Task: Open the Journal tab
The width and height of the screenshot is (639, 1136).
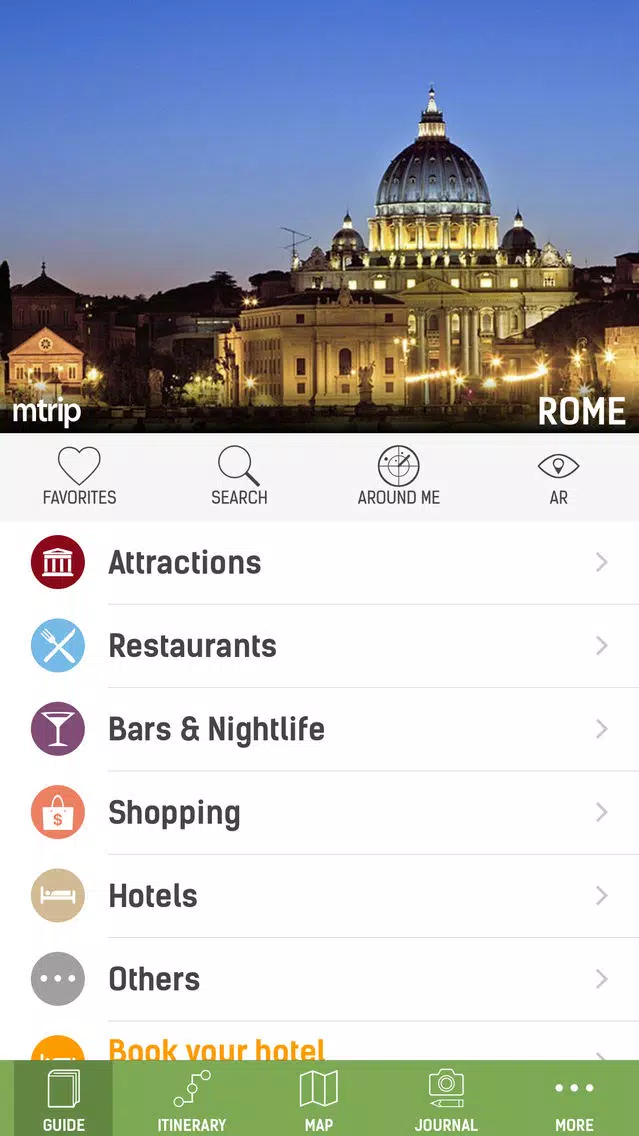Action: point(446,1099)
